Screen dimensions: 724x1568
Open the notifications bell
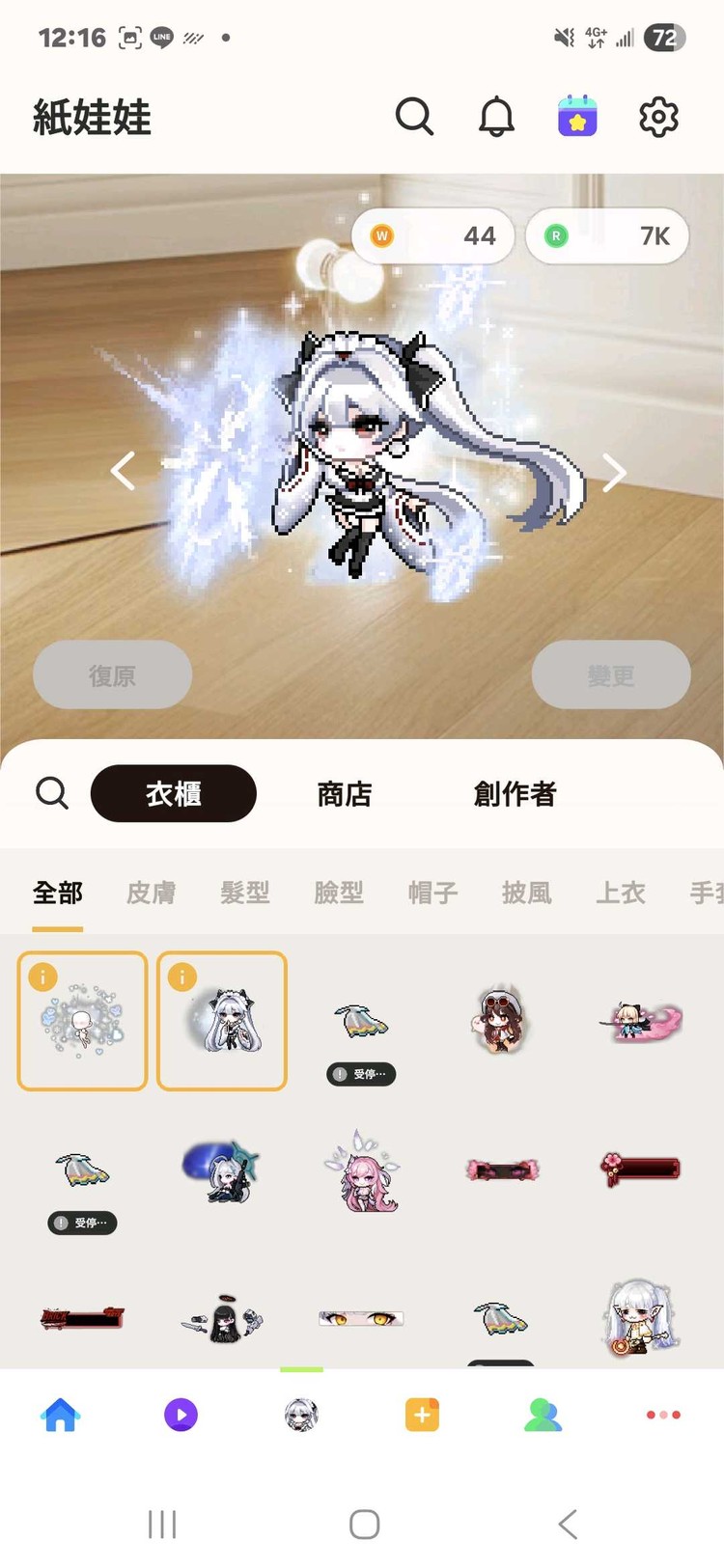[496, 117]
